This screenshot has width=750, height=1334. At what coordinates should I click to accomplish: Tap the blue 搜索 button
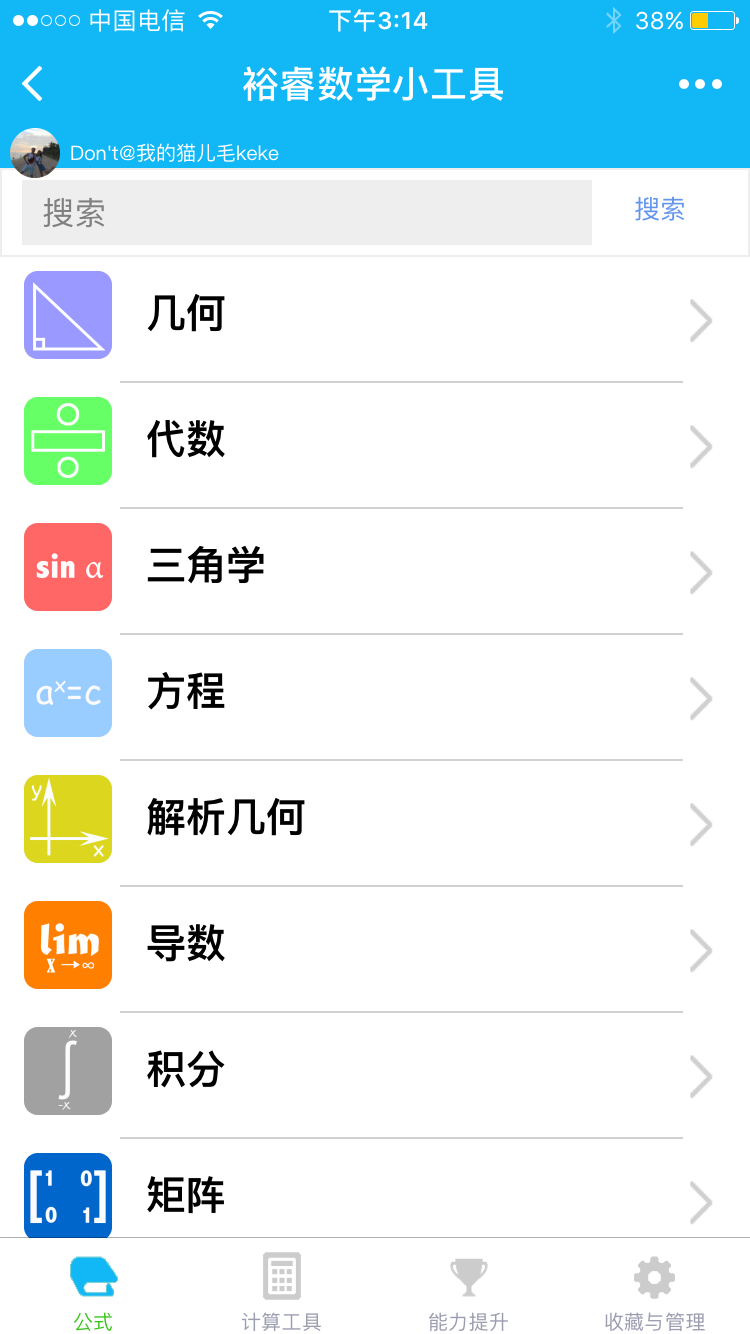[660, 209]
